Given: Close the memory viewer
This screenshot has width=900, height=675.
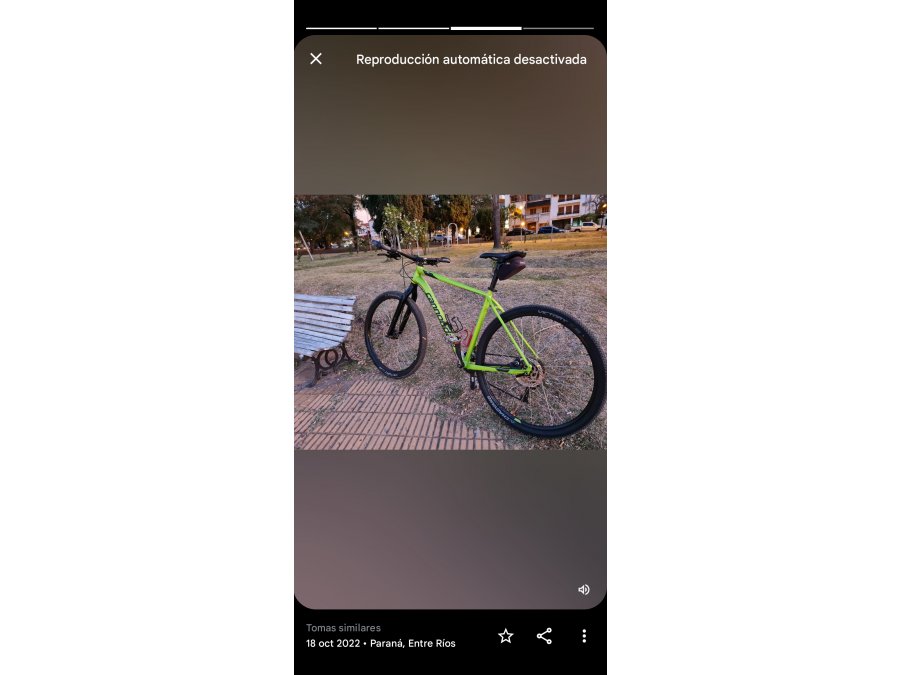Looking at the screenshot, I should (x=316, y=59).
